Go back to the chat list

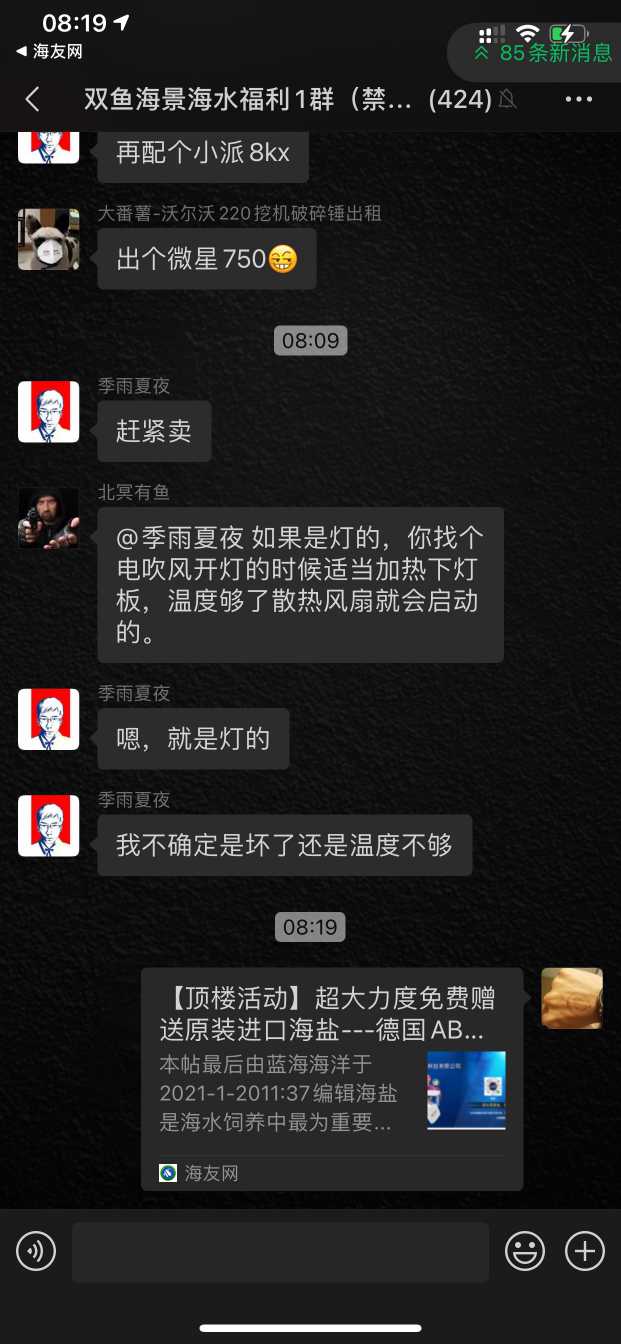click(33, 99)
